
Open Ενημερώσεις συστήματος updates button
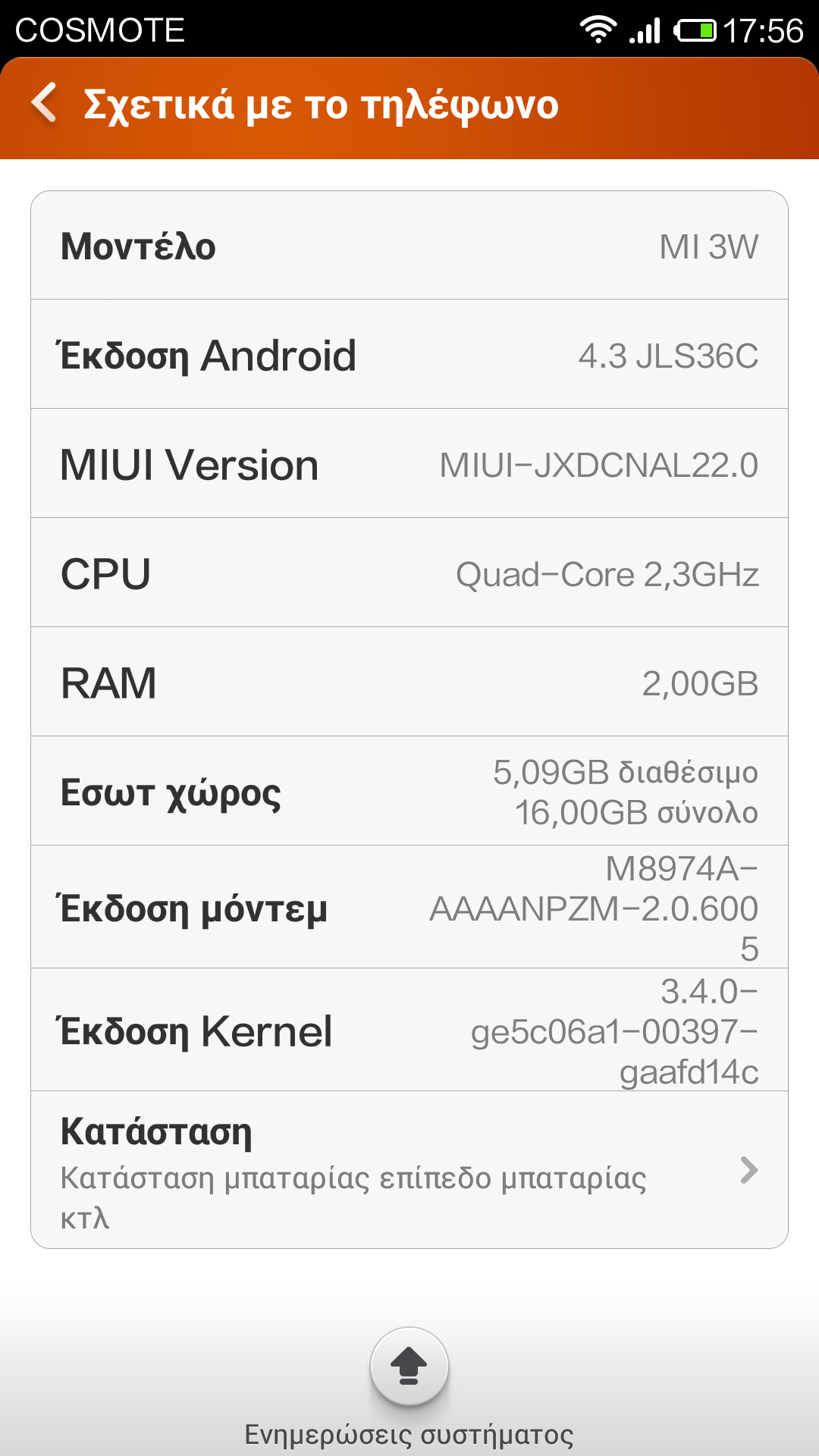click(409, 1367)
